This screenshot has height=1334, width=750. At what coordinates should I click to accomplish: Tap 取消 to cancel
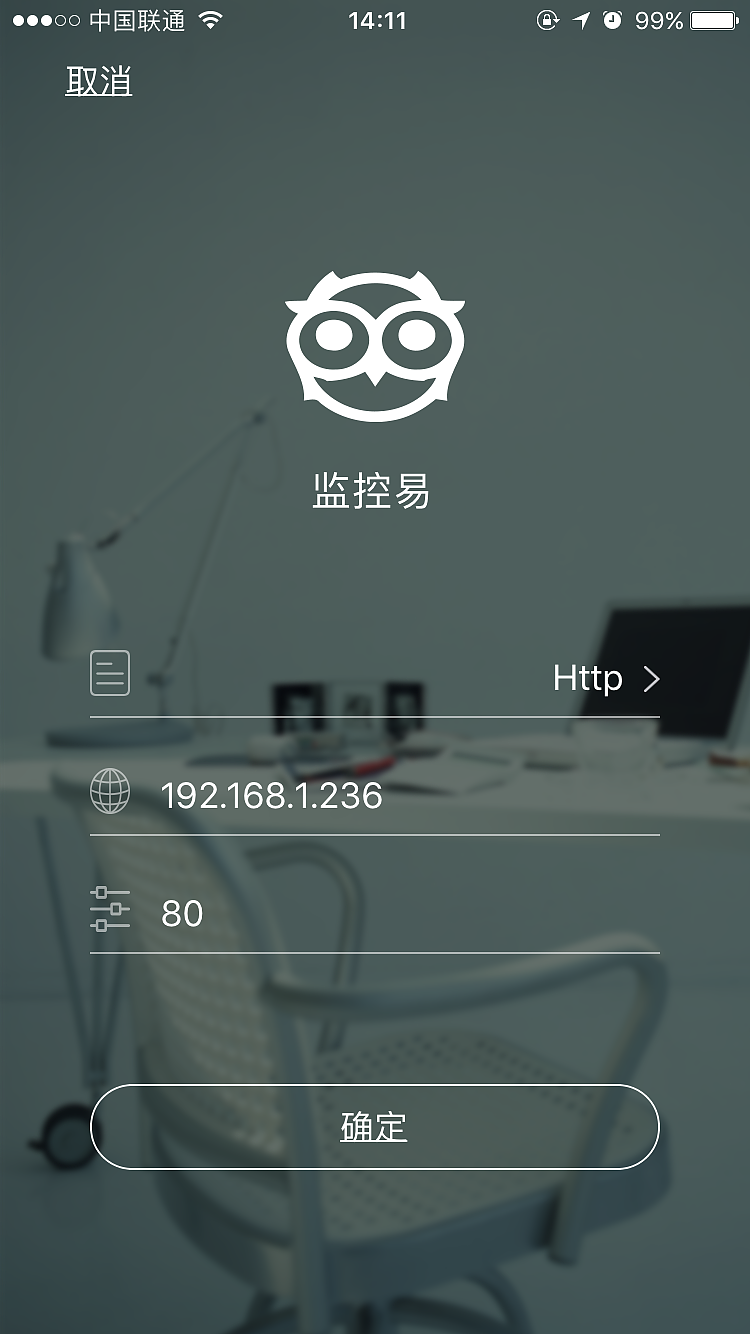[98, 82]
